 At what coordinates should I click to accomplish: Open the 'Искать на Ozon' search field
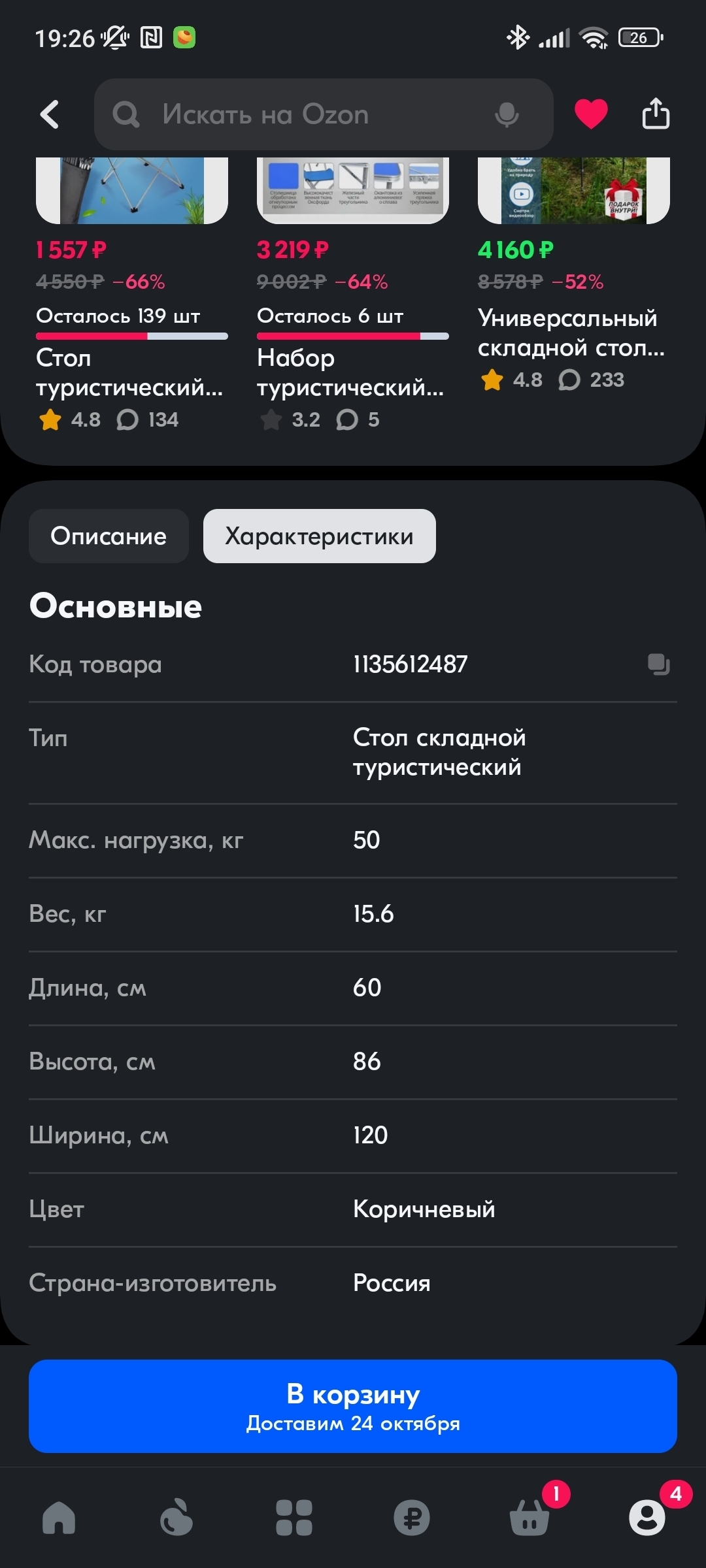pos(301,114)
